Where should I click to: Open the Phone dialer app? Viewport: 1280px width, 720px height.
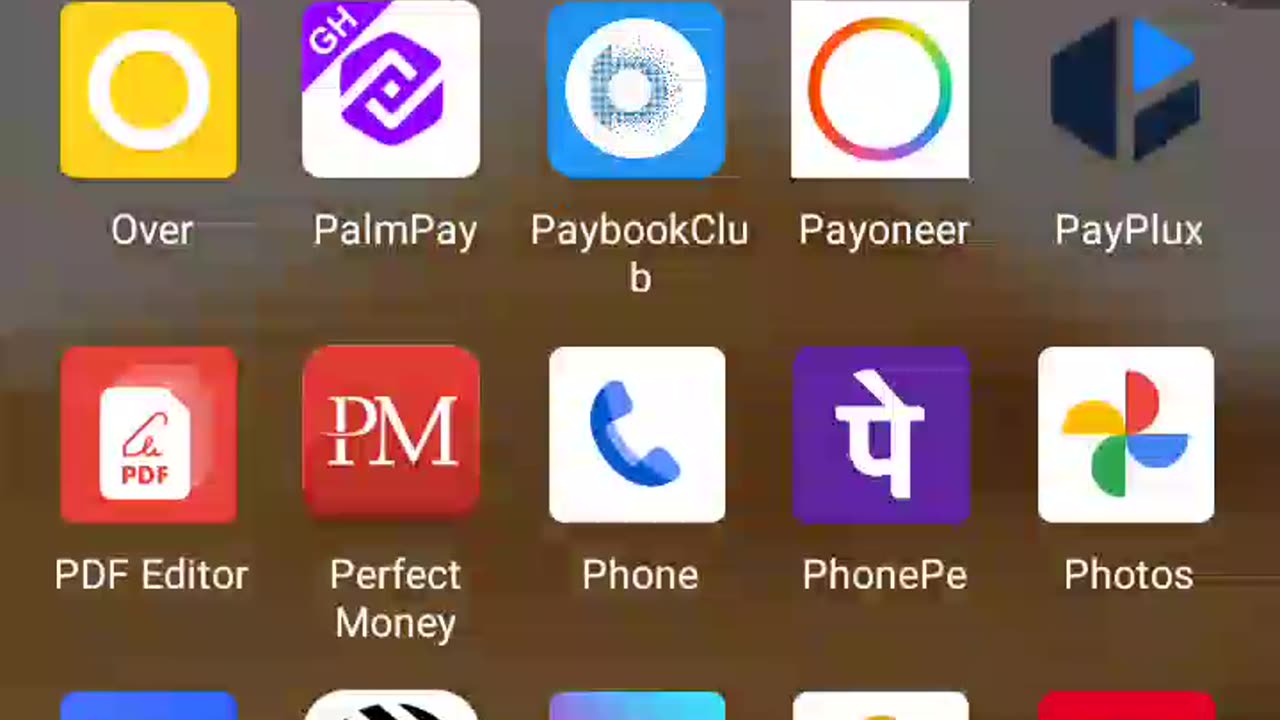click(x=637, y=435)
